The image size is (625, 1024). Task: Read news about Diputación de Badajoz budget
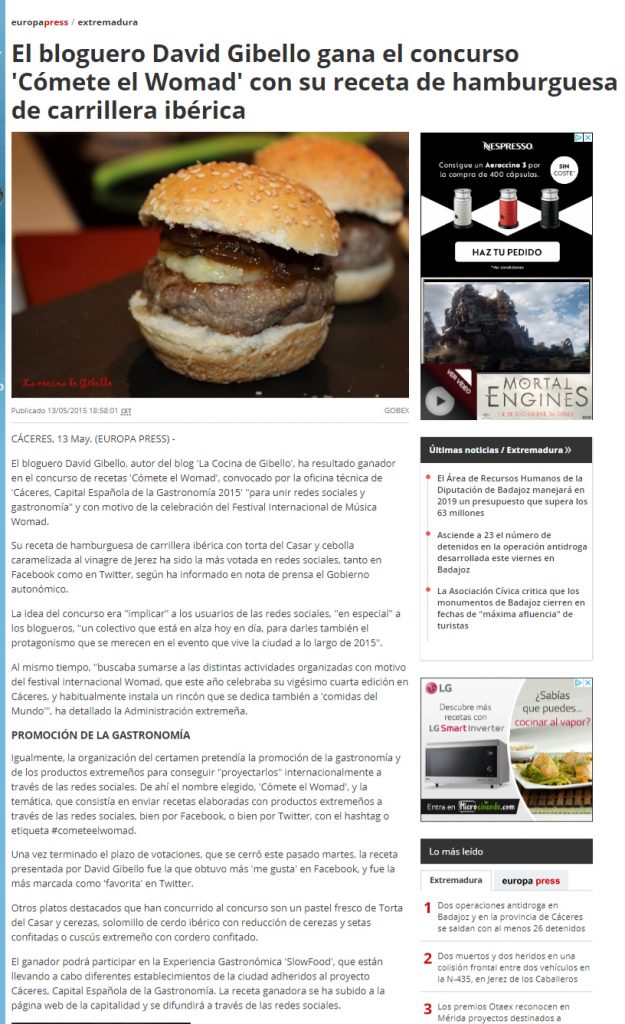click(510, 495)
